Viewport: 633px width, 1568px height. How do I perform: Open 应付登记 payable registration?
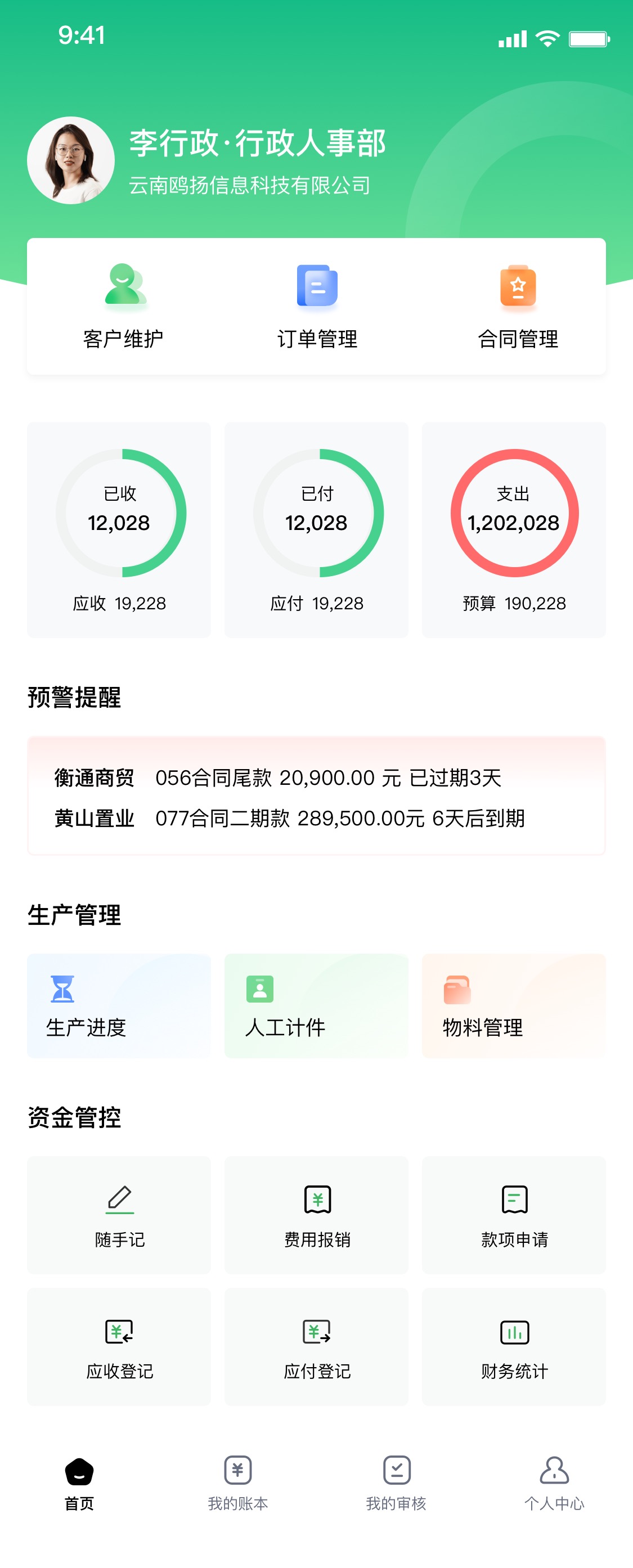point(316,1346)
